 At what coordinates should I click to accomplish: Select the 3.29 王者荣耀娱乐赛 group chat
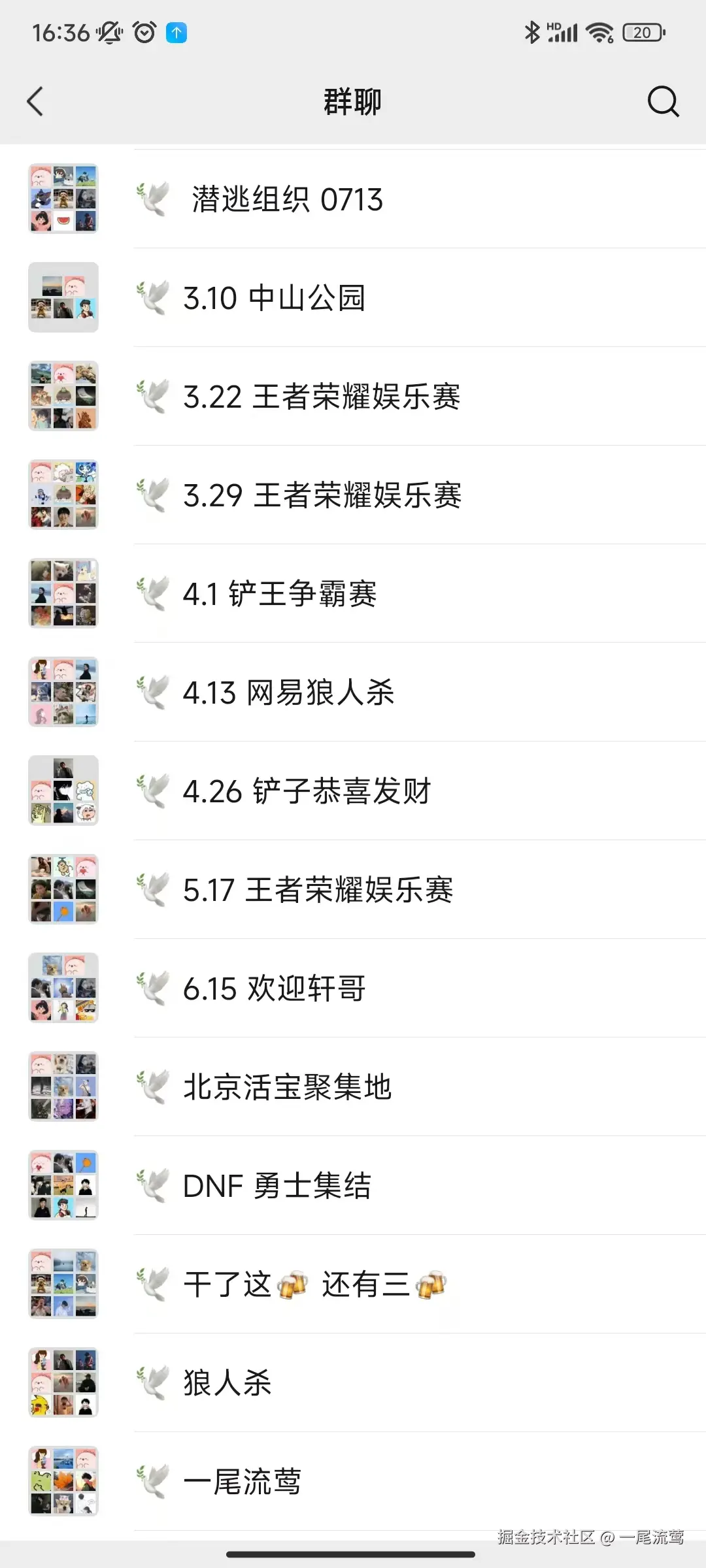coord(322,495)
